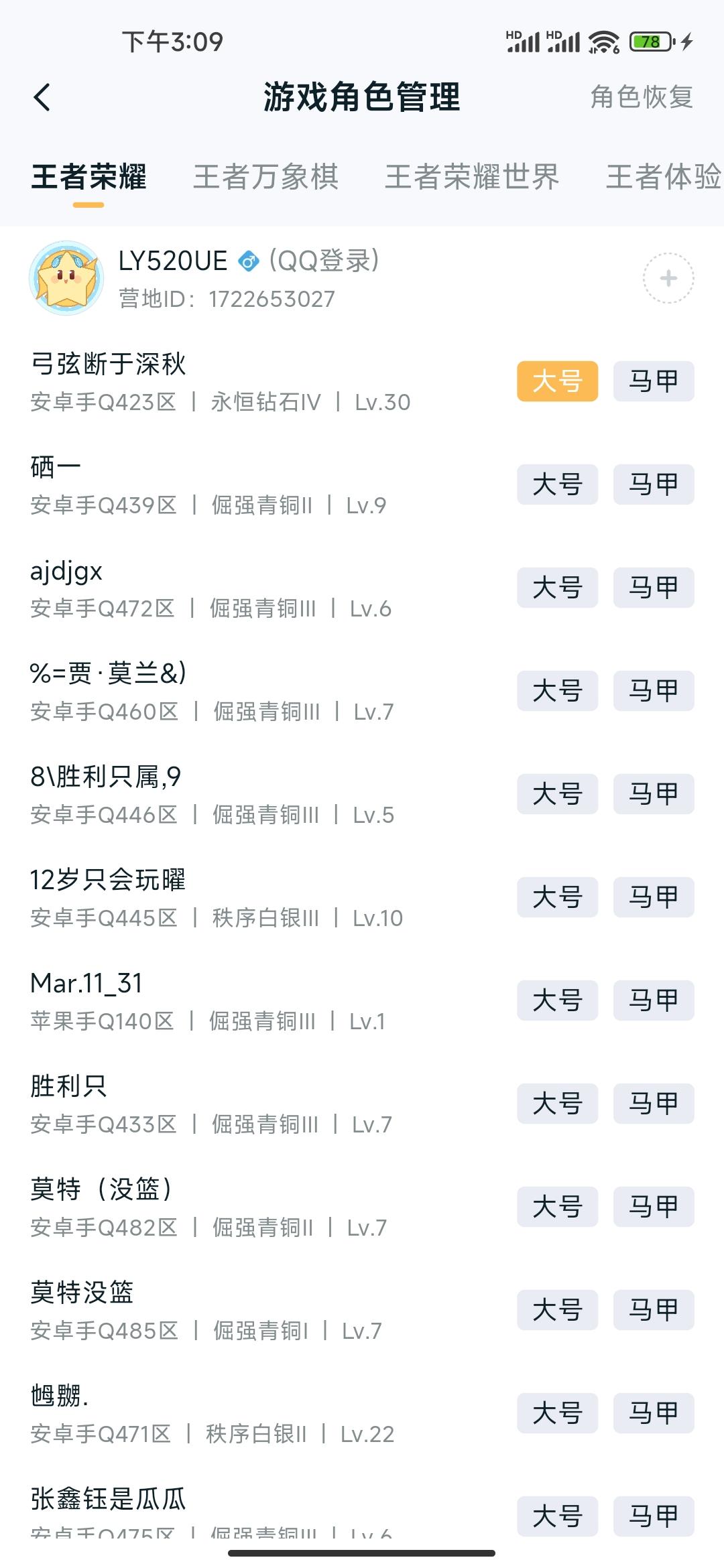Open 角色恢复
The image size is (724, 1568).
(x=641, y=98)
